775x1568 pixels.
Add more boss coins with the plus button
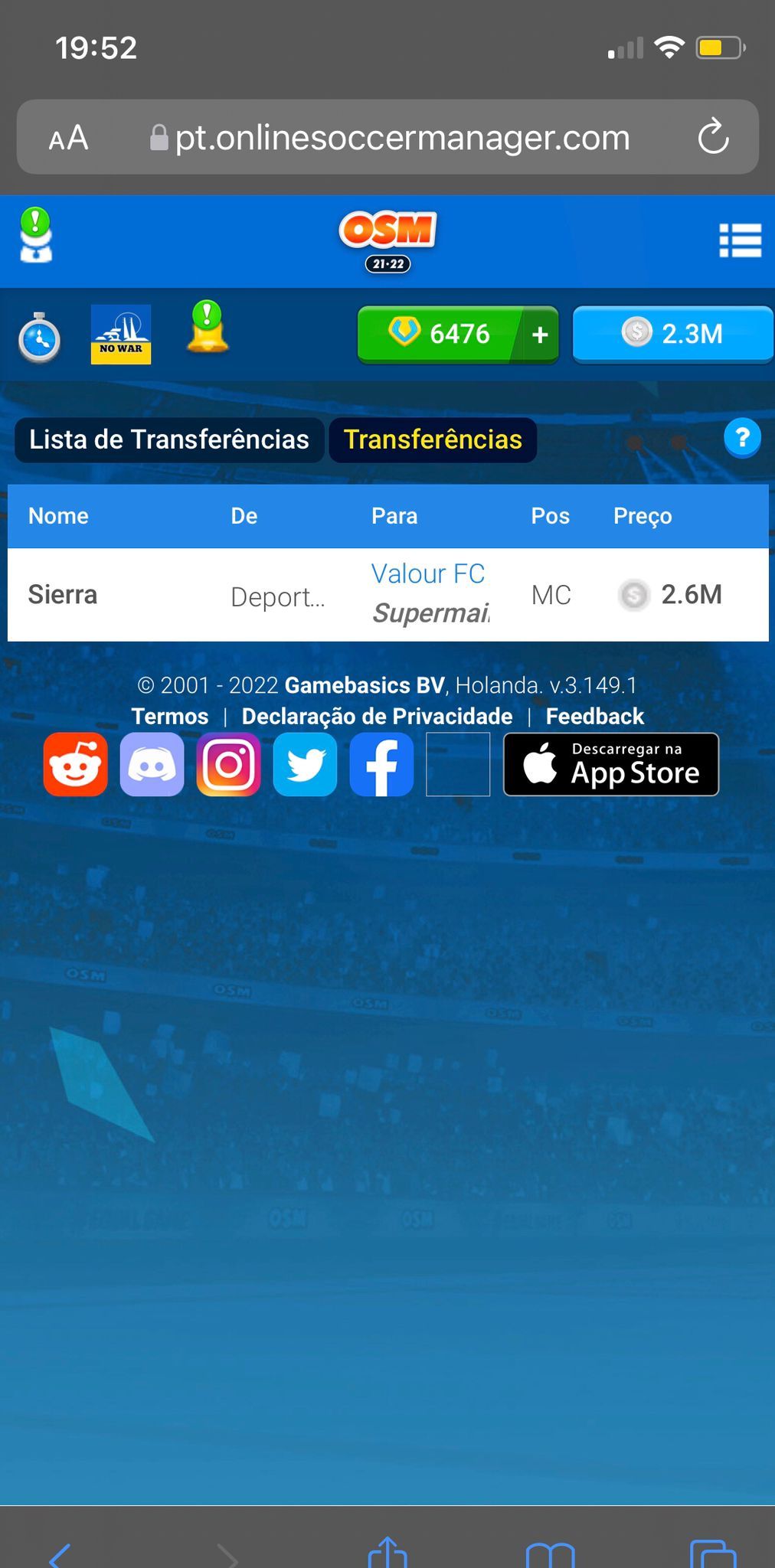[x=540, y=335]
